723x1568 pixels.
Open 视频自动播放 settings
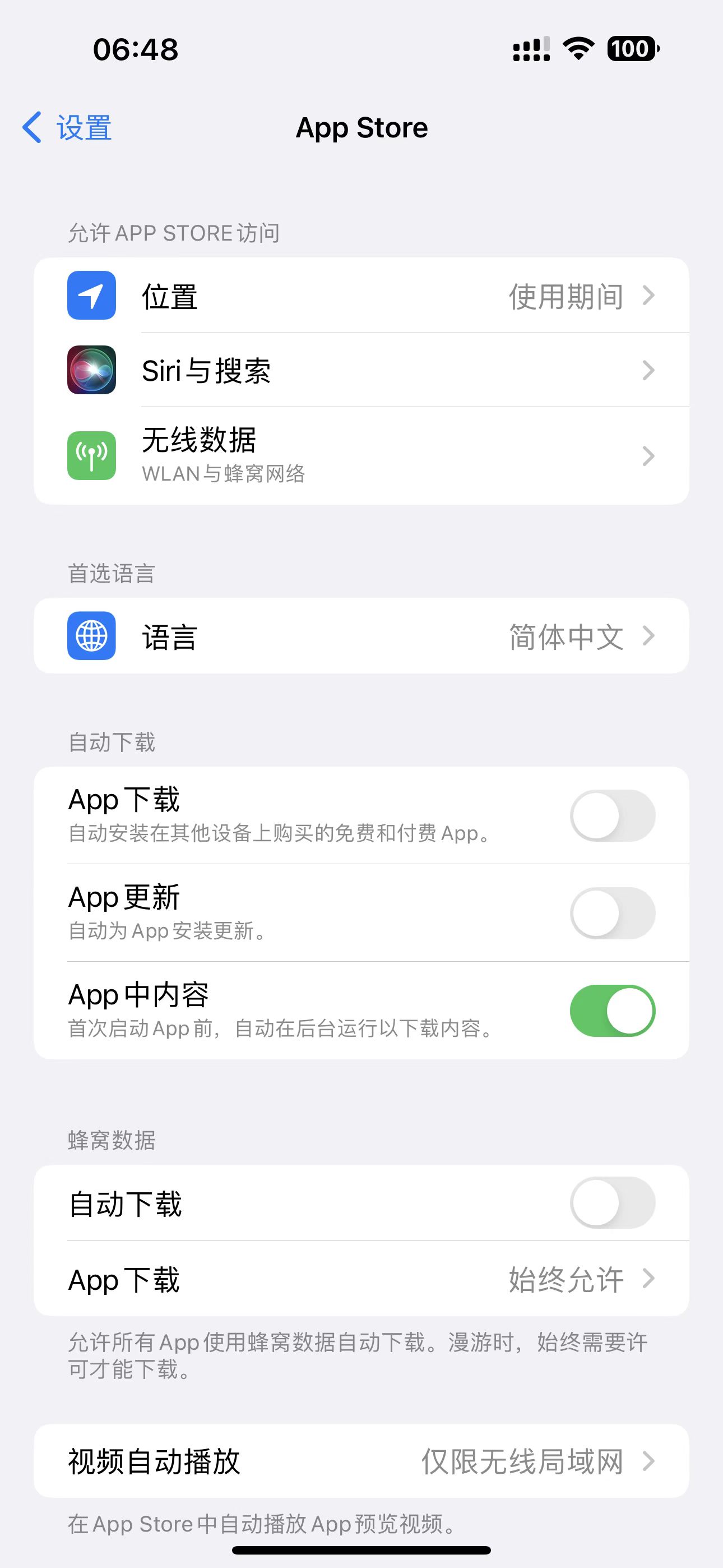[361, 1461]
